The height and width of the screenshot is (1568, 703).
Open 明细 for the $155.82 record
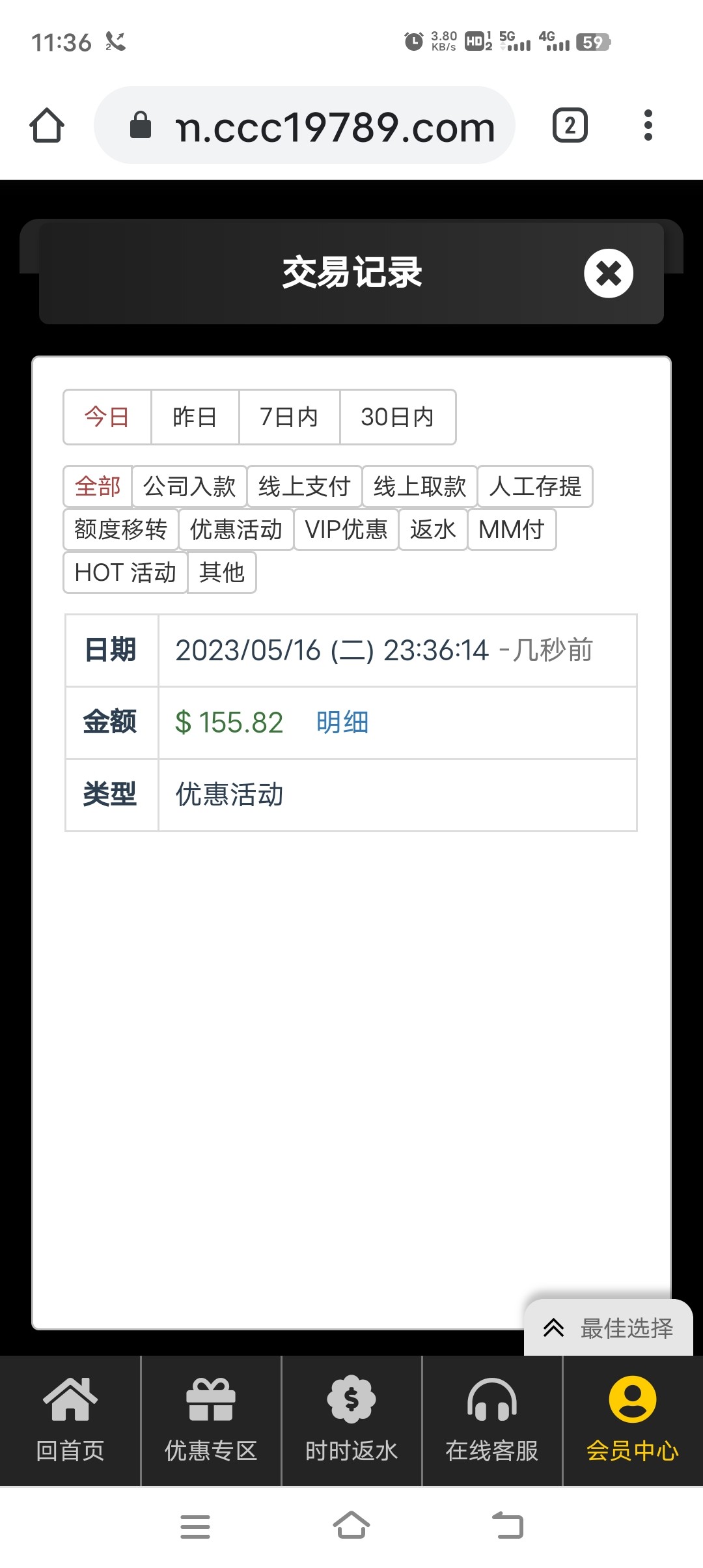click(x=342, y=723)
